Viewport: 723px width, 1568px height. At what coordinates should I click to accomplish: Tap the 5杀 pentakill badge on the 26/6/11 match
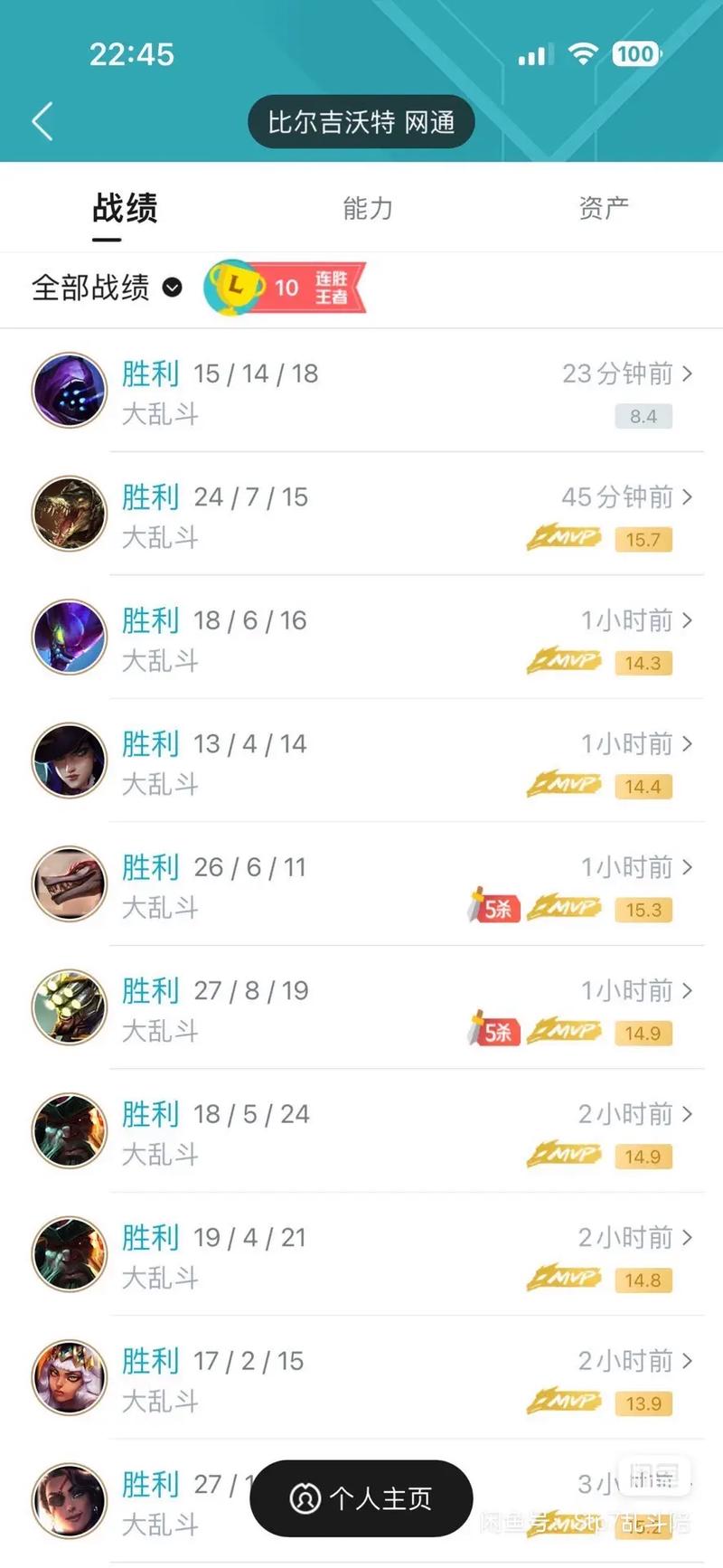point(493,909)
